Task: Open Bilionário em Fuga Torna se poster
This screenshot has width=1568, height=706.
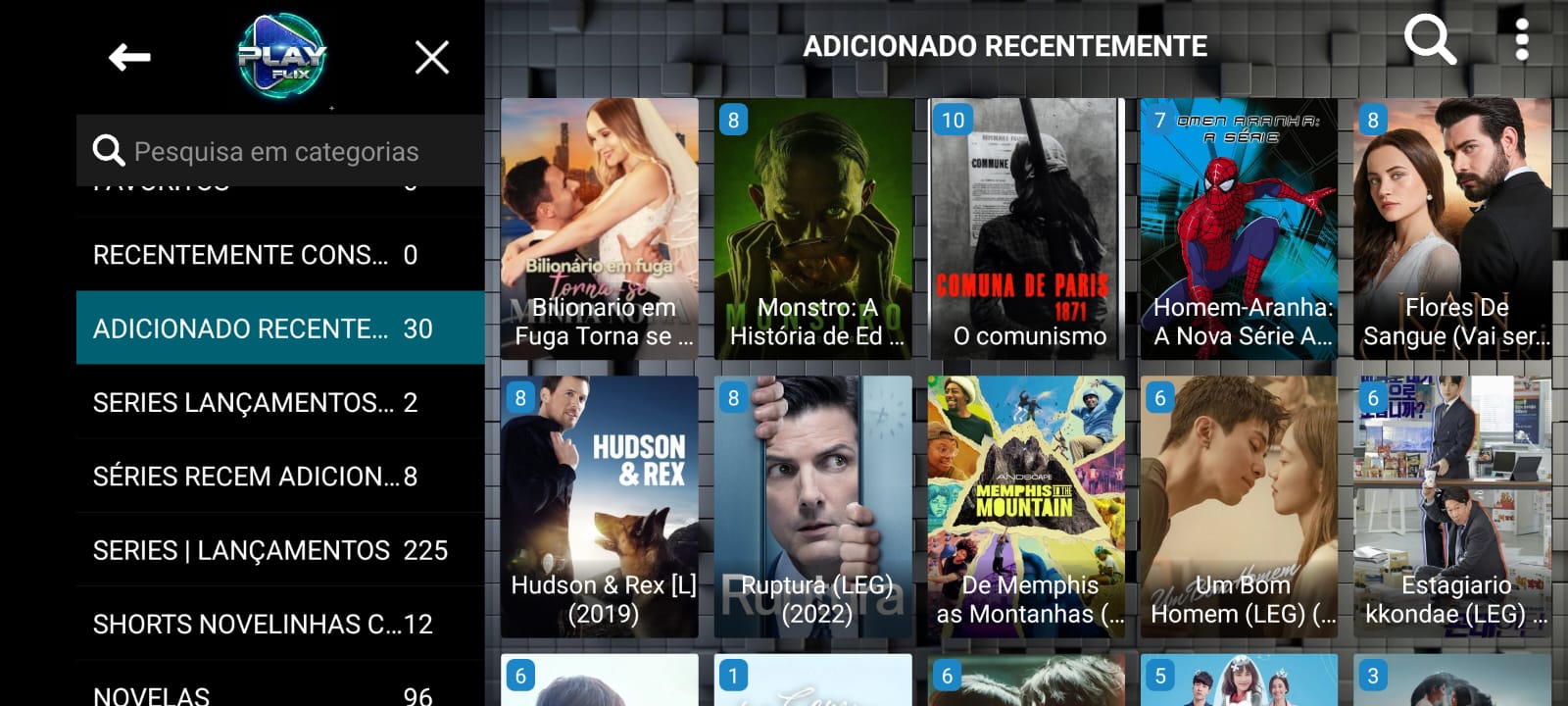Action: pos(600,228)
